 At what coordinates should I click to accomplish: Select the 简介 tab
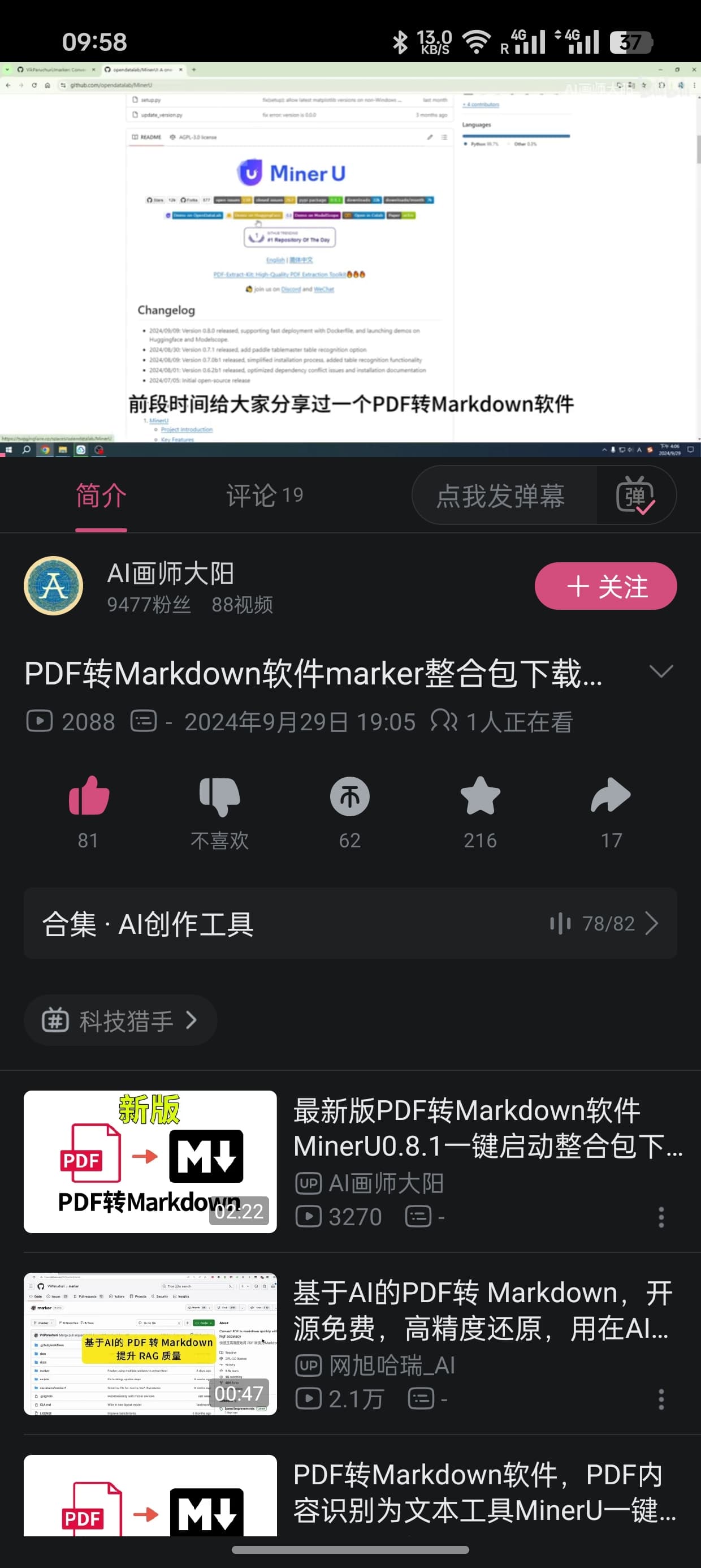(x=101, y=496)
